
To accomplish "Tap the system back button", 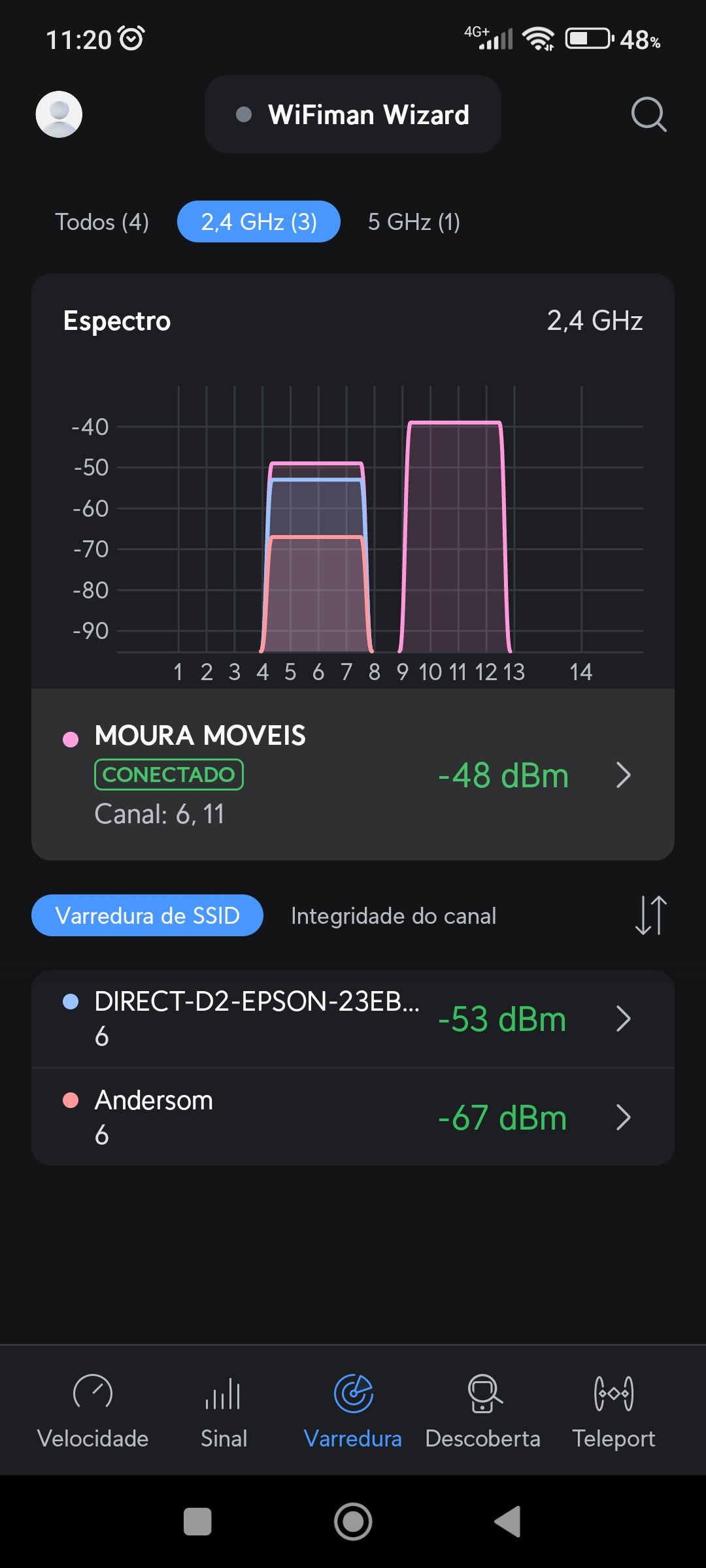I will click(509, 1522).
